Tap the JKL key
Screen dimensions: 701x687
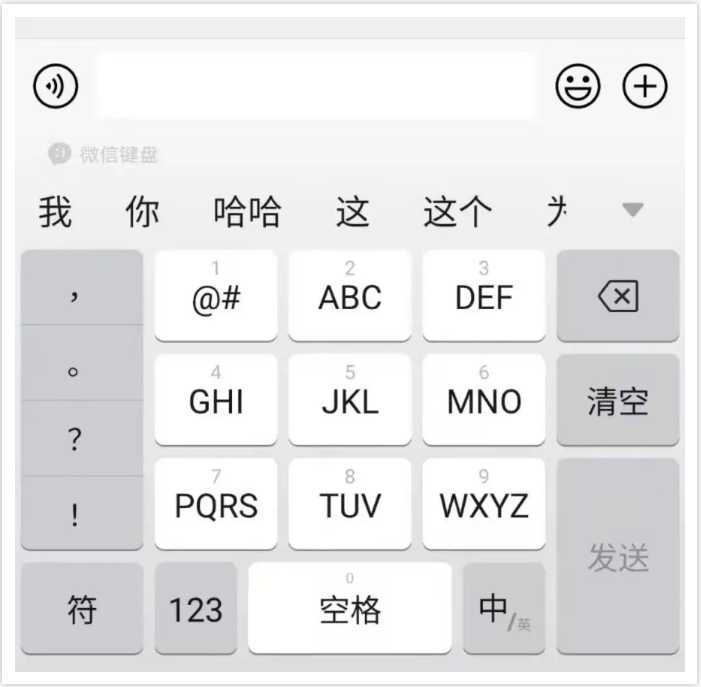pos(350,399)
